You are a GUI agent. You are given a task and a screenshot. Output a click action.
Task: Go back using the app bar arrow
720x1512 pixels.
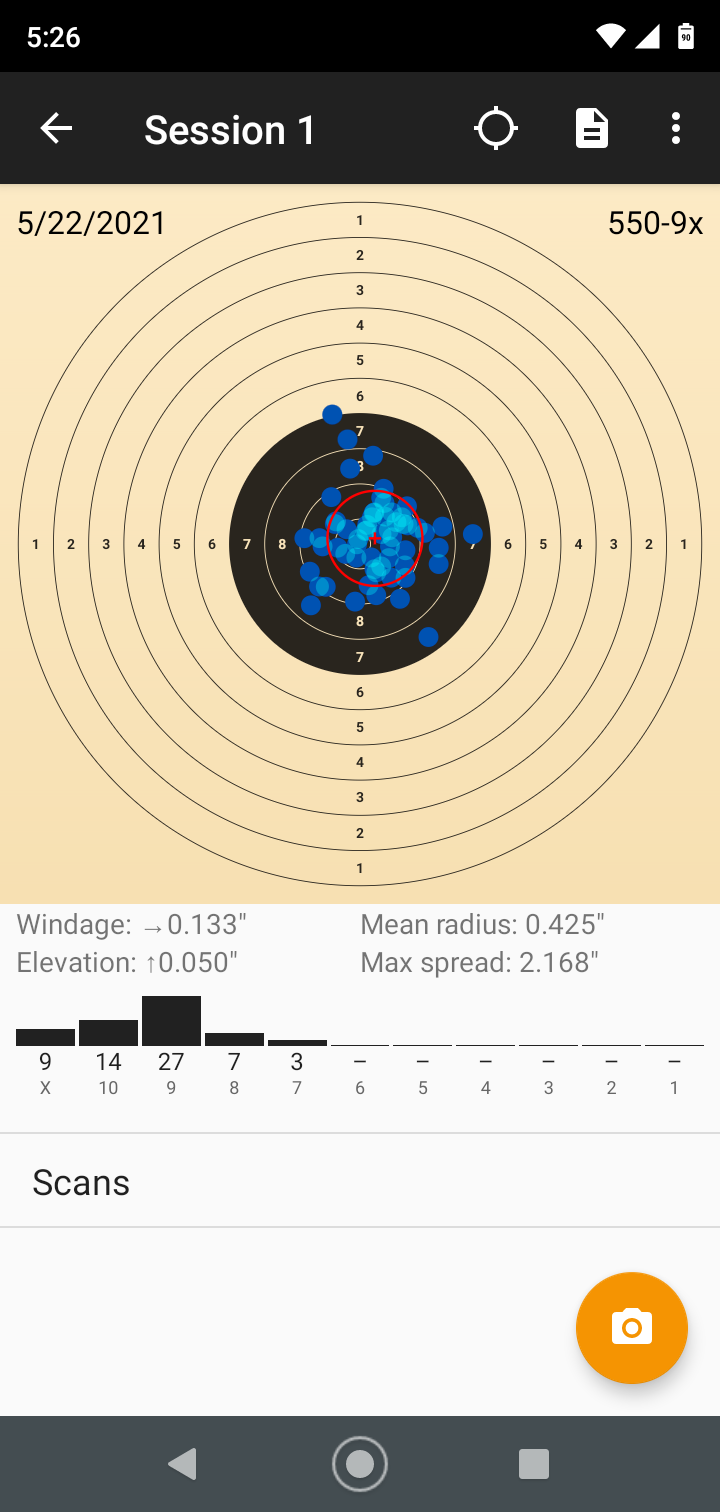tap(56, 129)
